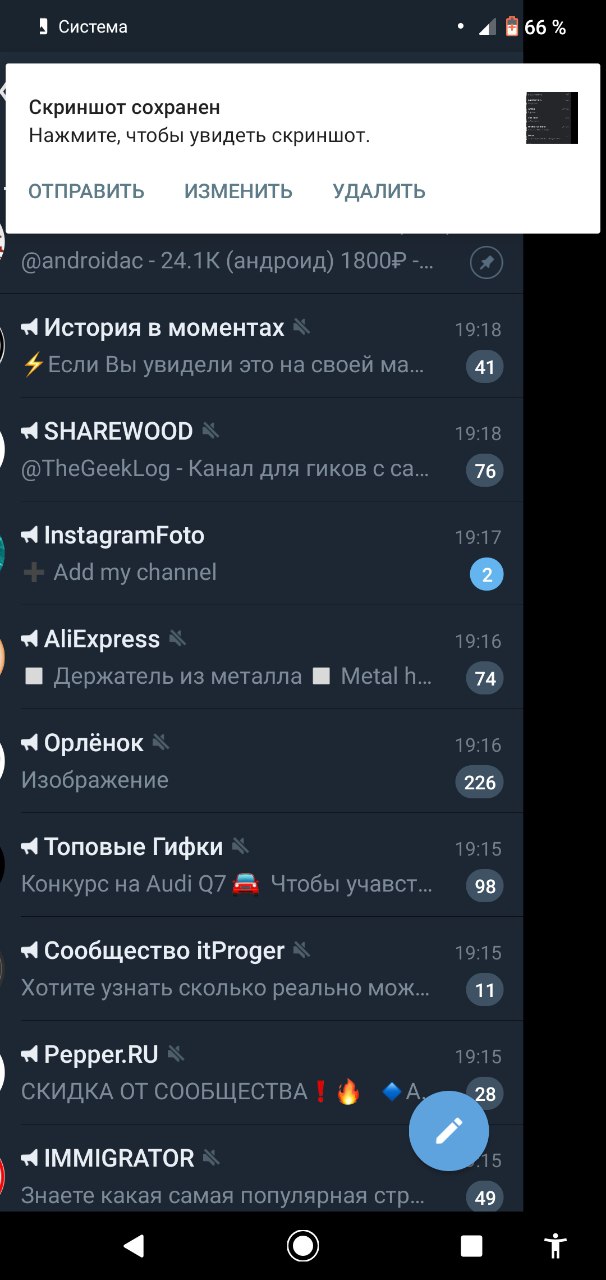
Task: Open the saved screenshot thumbnail
Action: pyautogui.click(x=552, y=118)
